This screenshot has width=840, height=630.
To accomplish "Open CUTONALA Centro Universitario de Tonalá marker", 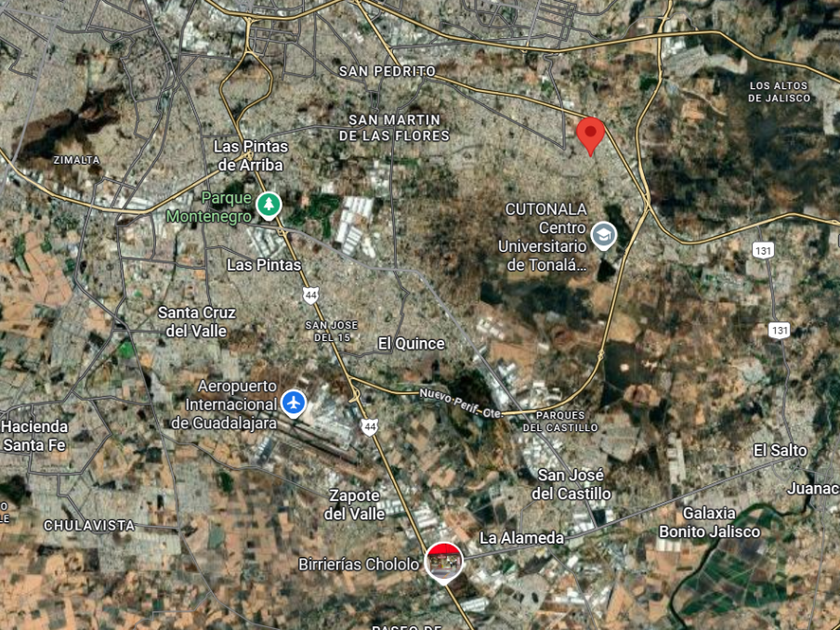I will (603, 236).
